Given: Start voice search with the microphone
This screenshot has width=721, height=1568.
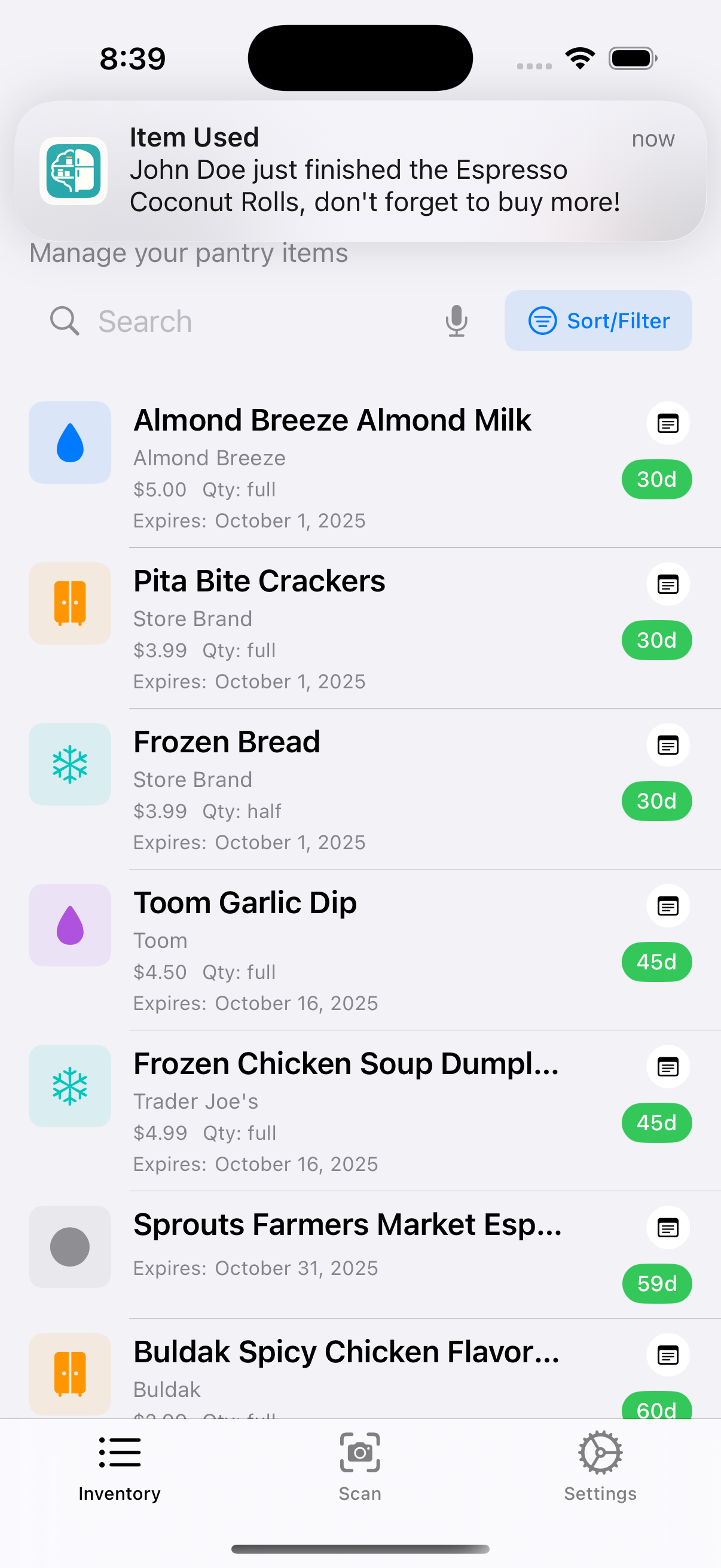Looking at the screenshot, I should point(456,321).
